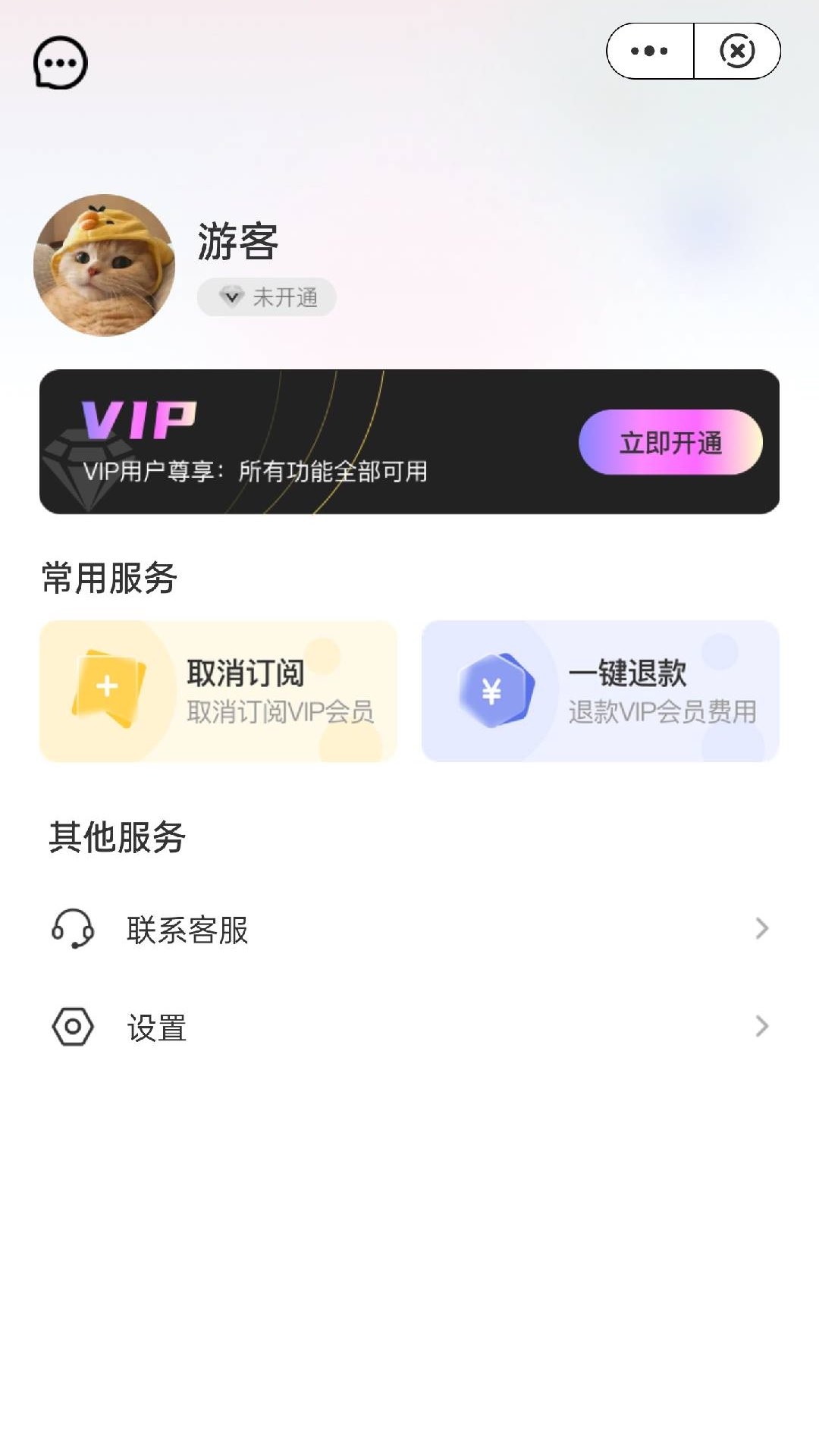Open the 一键退款 refund card
Viewport: 819px width, 1456px height.
tap(600, 691)
